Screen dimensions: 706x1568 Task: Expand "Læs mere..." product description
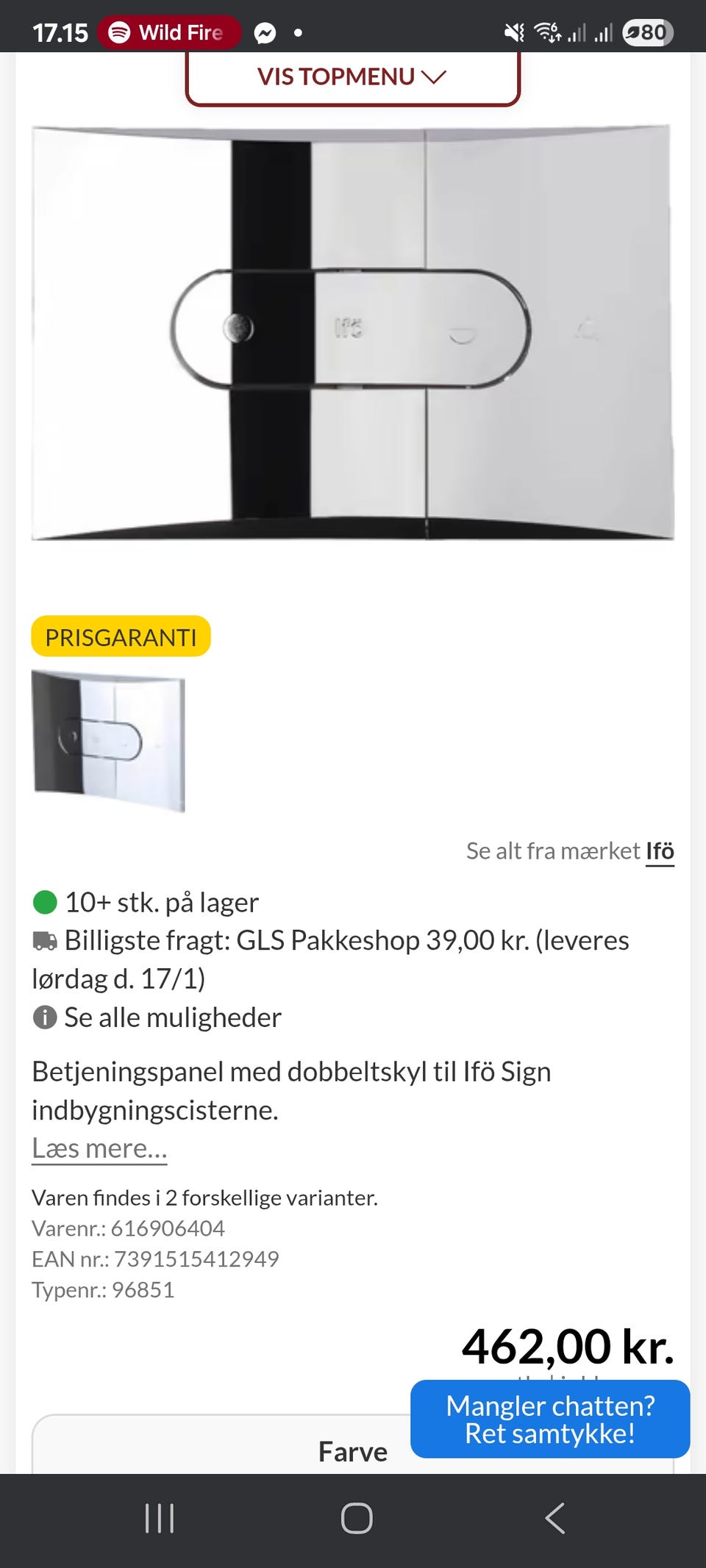(99, 1148)
